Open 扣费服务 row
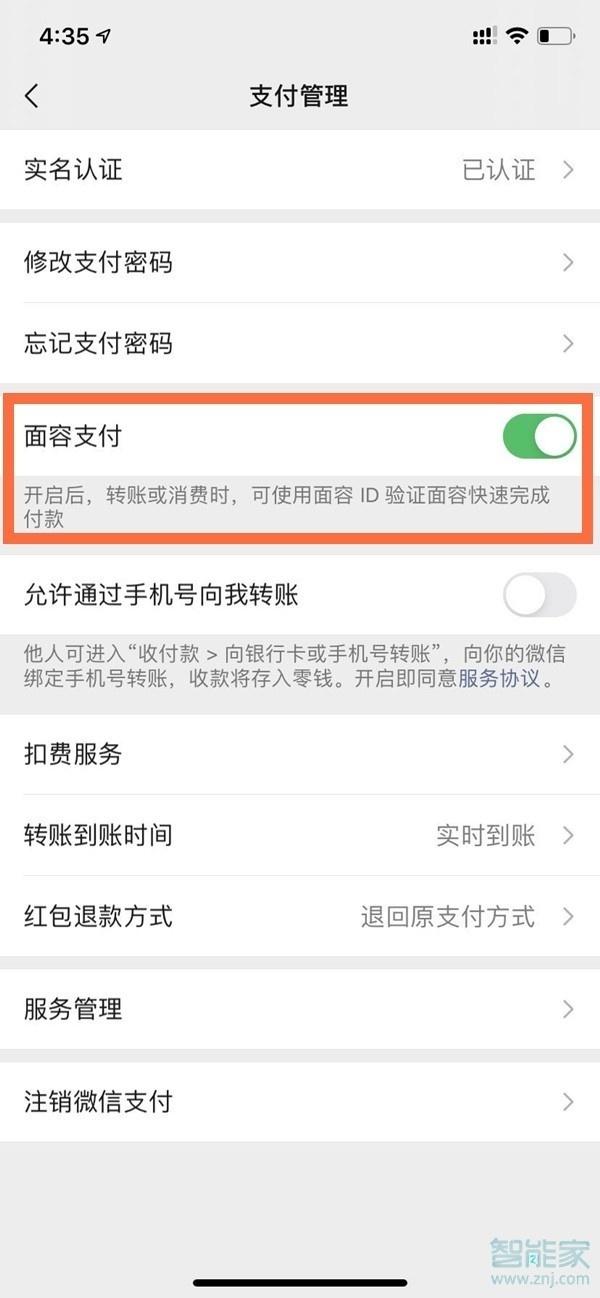This screenshot has height=1298, width=600. click(x=300, y=754)
